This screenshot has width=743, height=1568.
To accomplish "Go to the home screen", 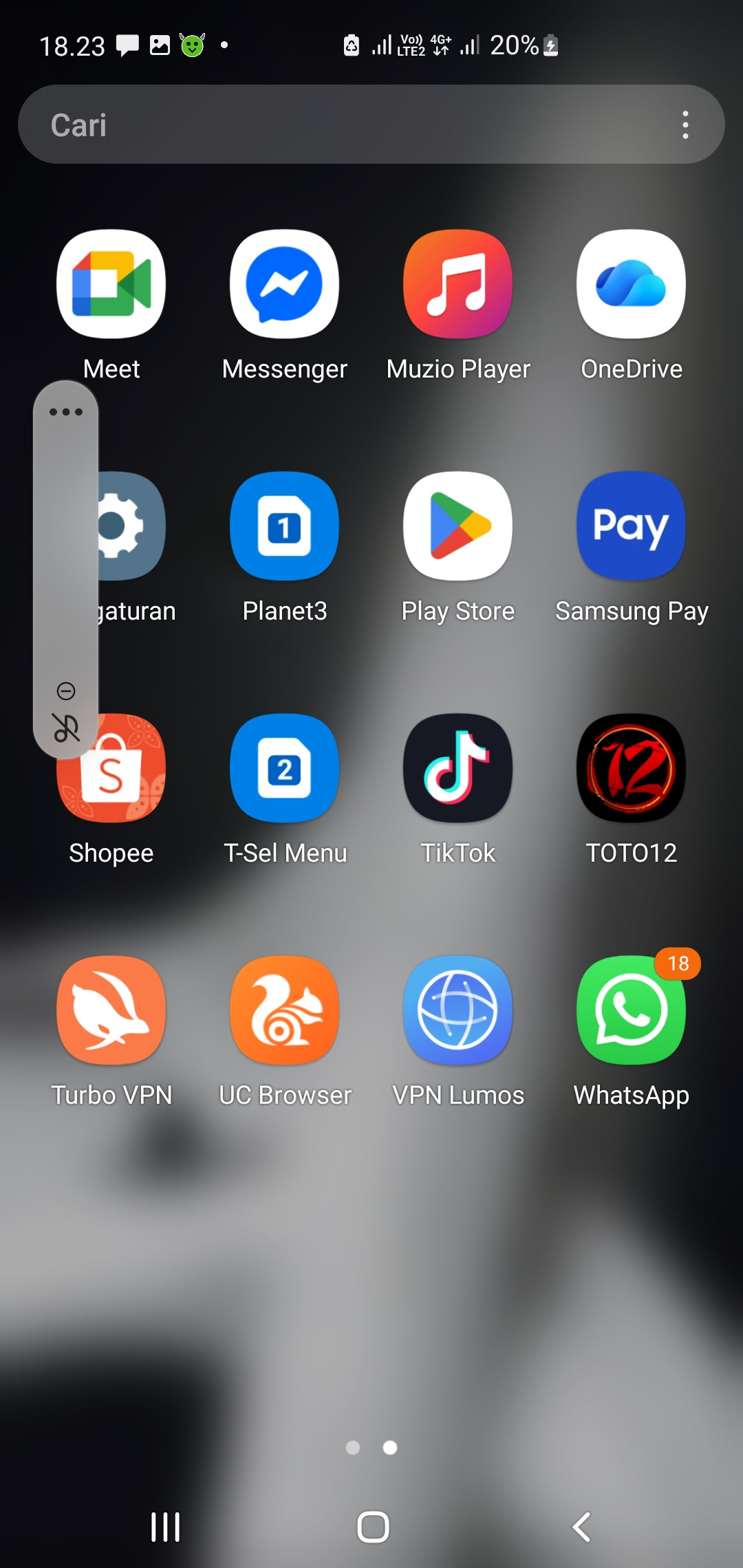I will (x=373, y=1527).
